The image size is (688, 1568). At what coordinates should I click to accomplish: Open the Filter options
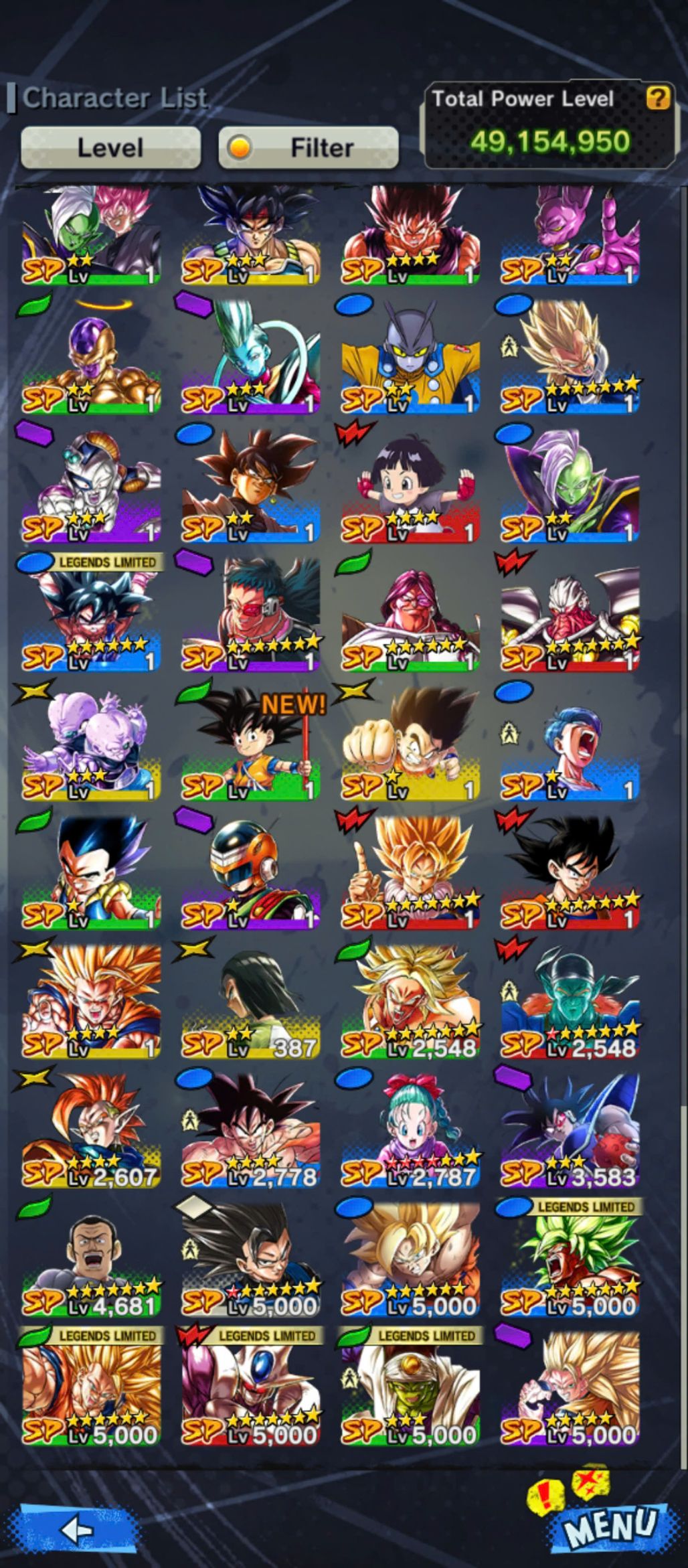(x=309, y=147)
